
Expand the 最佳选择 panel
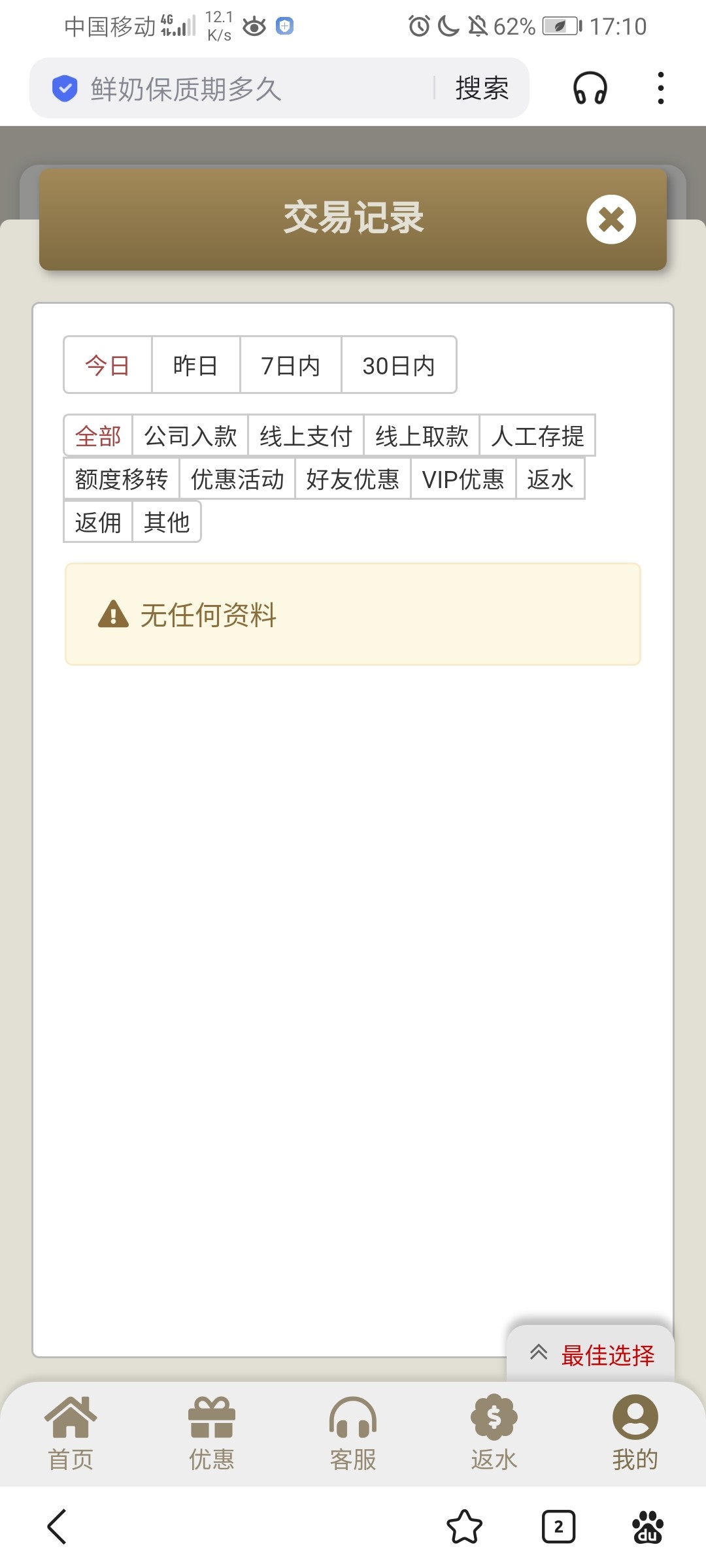pos(591,1355)
